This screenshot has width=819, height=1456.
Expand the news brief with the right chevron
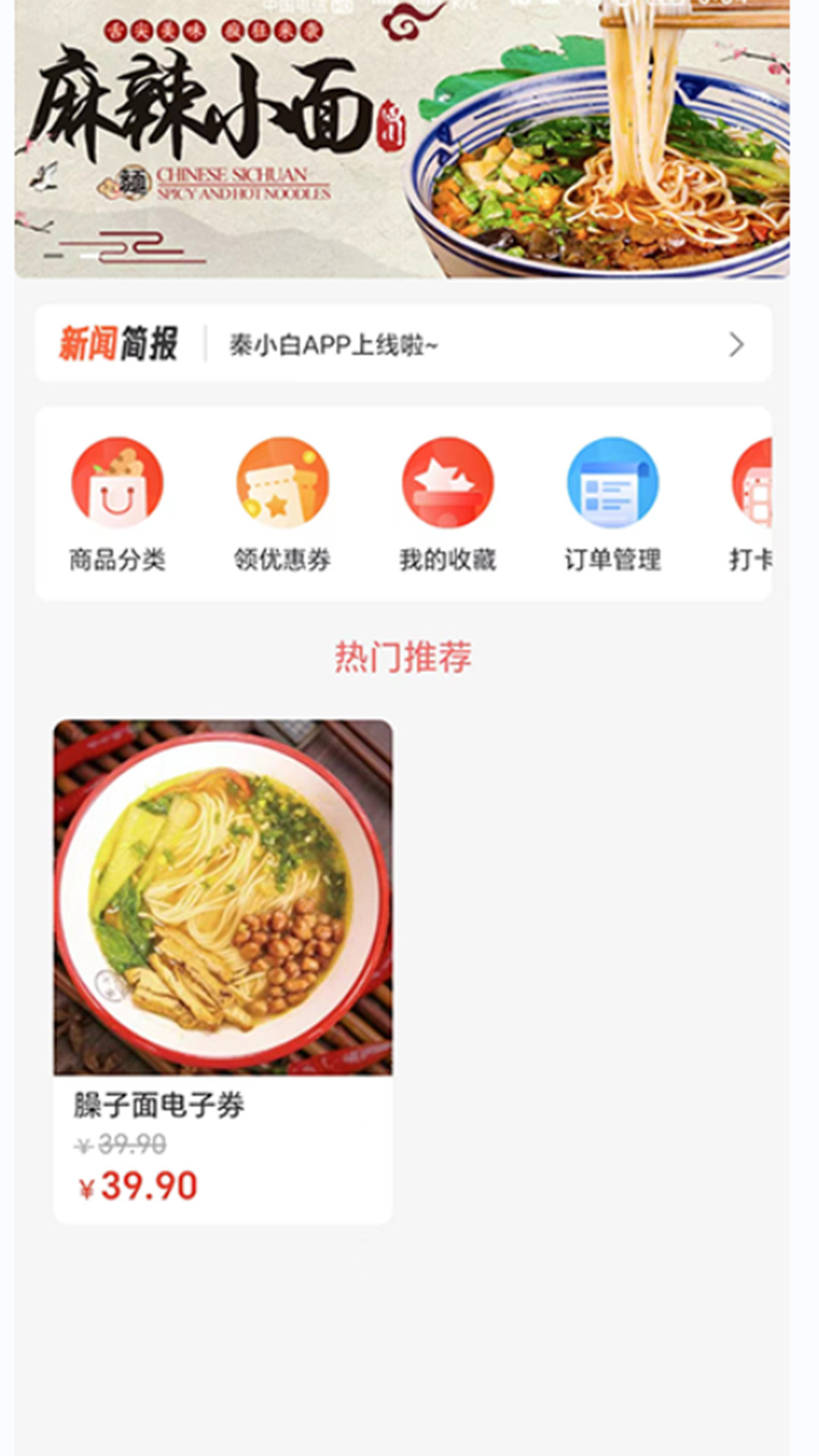click(734, 344)
